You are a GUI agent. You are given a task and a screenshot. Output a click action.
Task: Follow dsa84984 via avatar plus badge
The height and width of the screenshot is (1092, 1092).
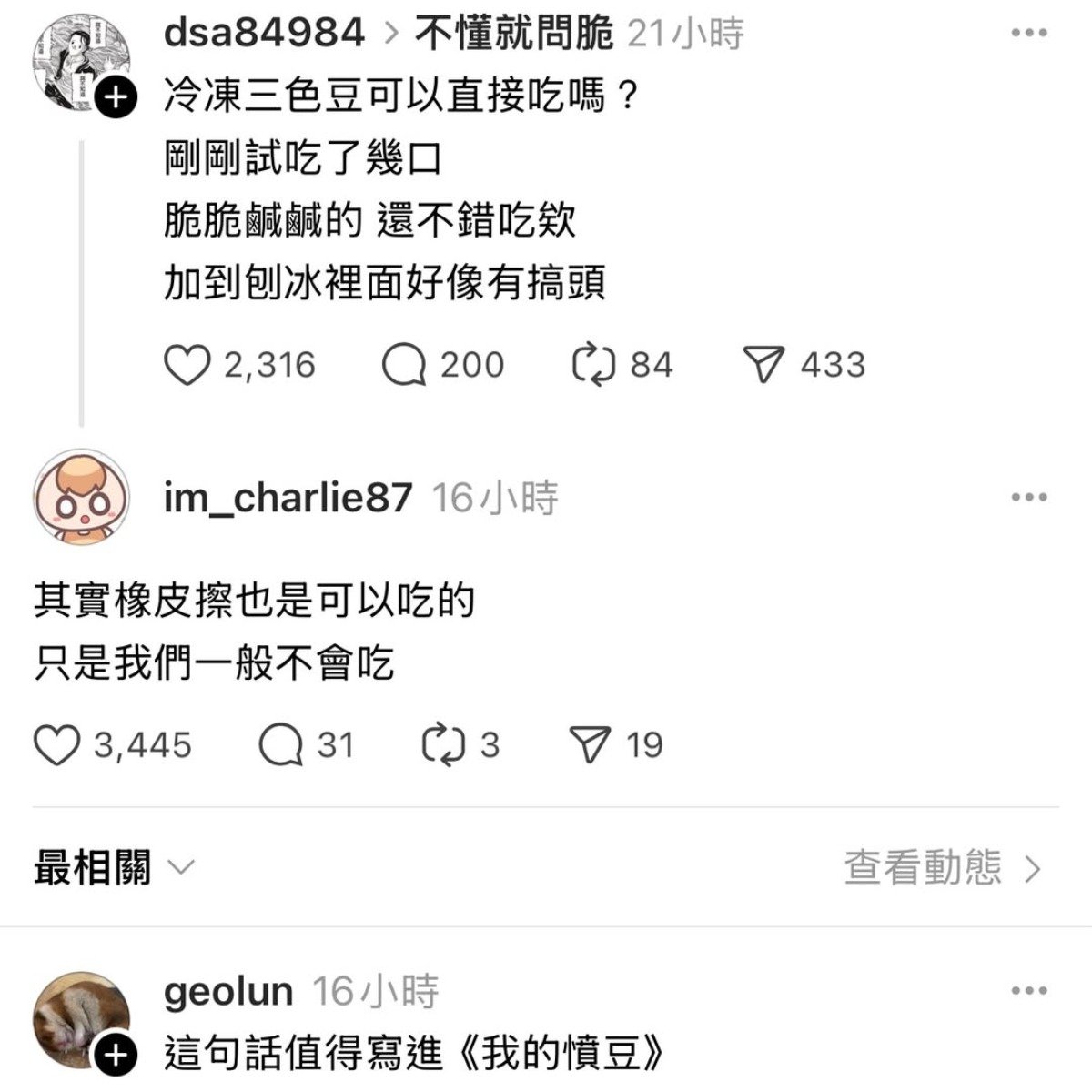tap(115, 98)
